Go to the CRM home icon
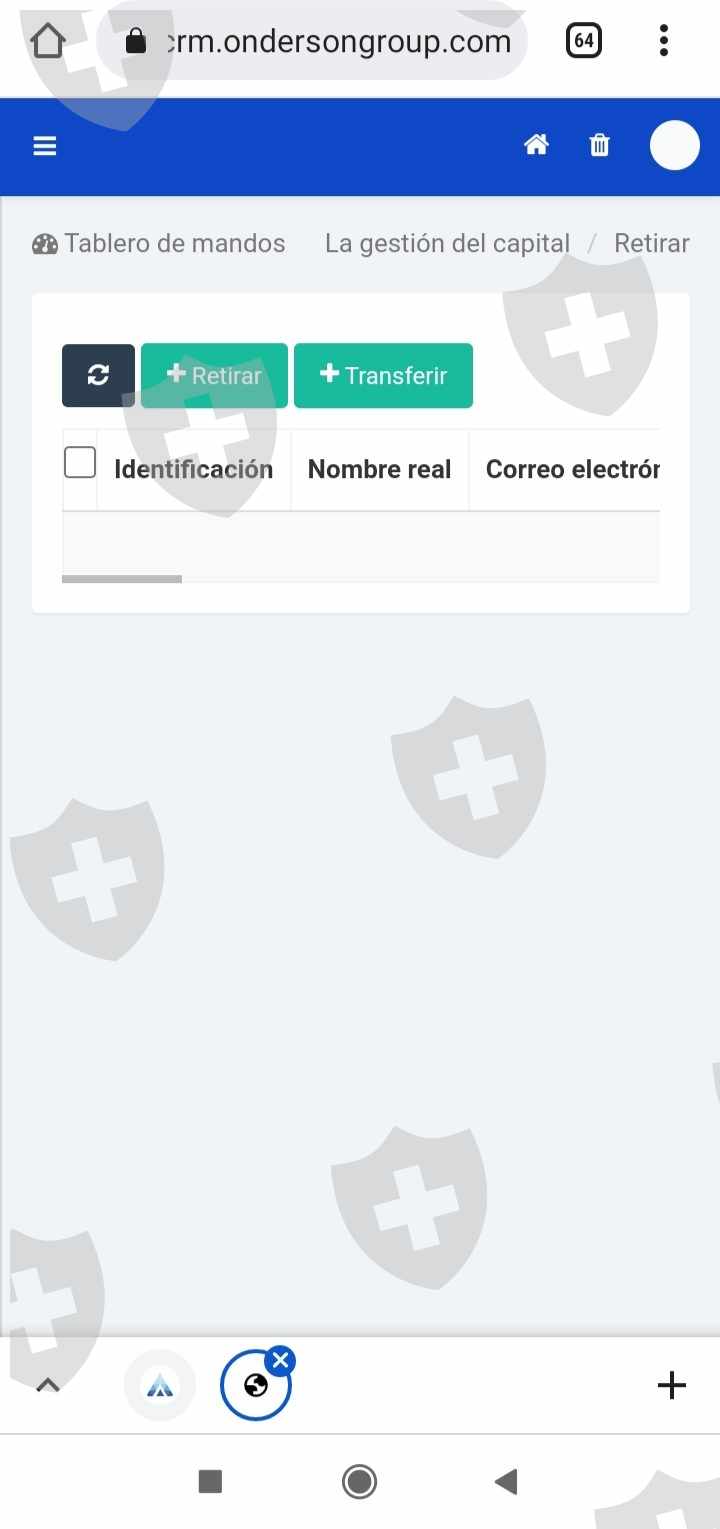The height and width of the screenshot is (1529, 720). (536, 145)
